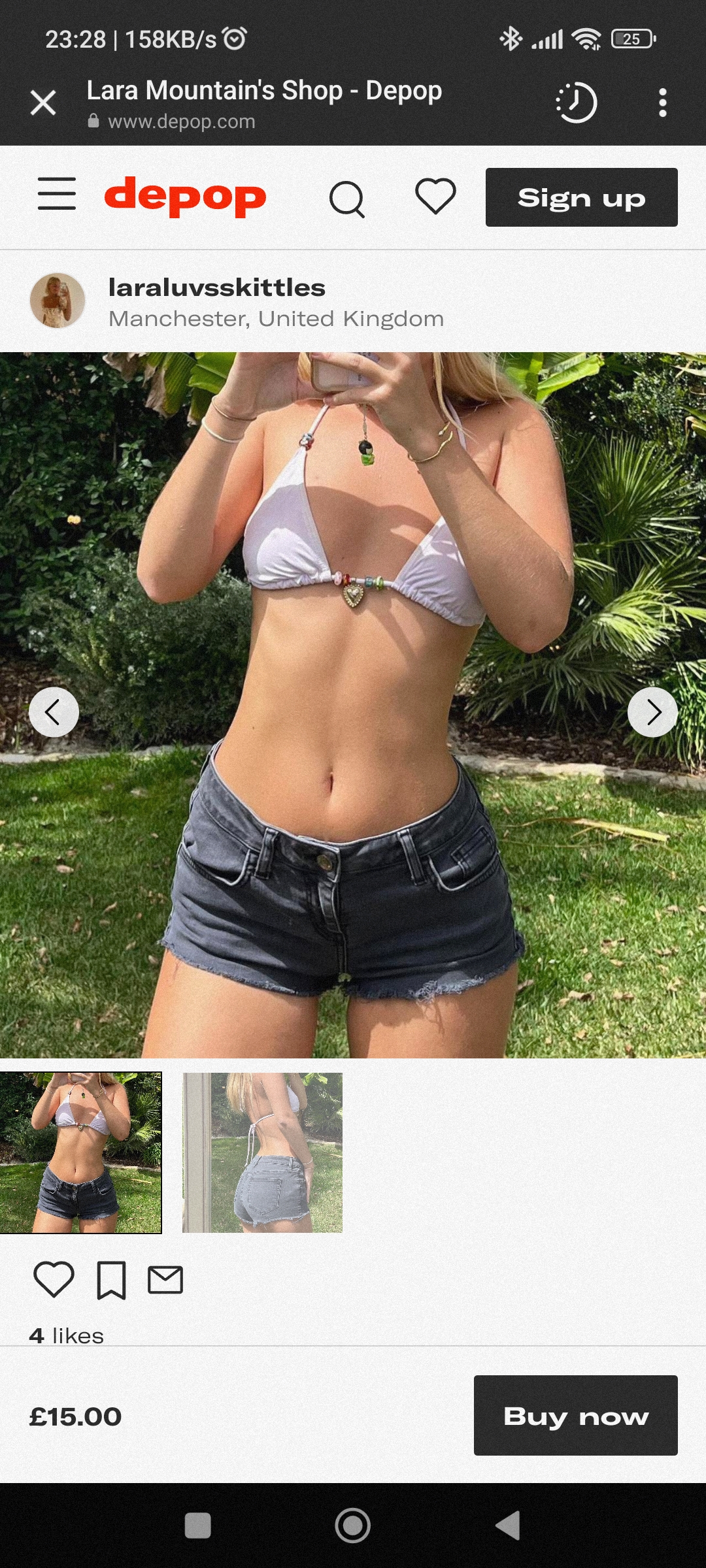706x1568 pixels.
Task: Go to the system home screen
Action: click(353, 1526)
